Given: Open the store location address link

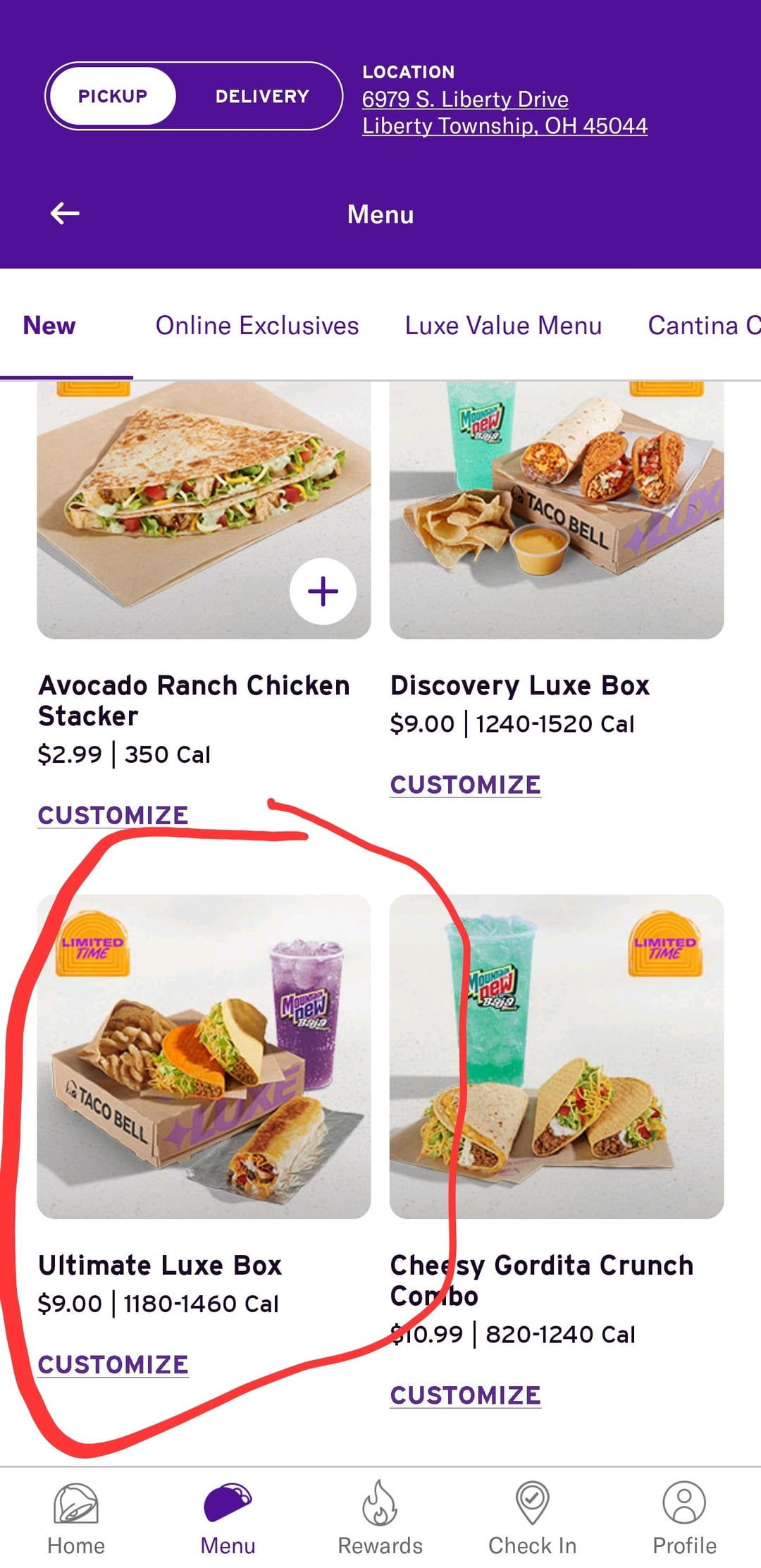Looking at the screenshot, I should point(504,112).
